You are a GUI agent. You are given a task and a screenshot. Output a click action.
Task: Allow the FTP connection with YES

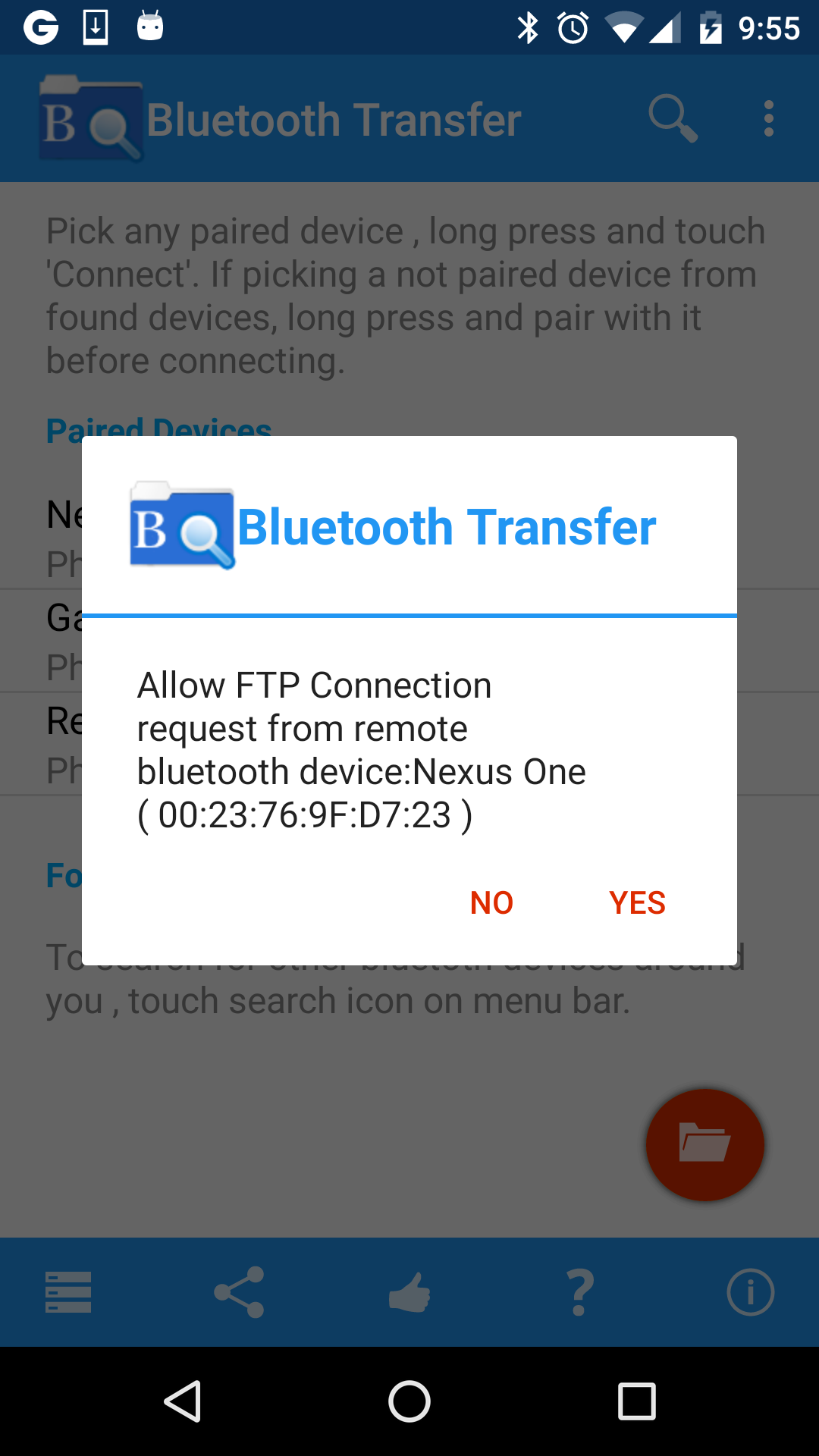(x=637, y=902)
